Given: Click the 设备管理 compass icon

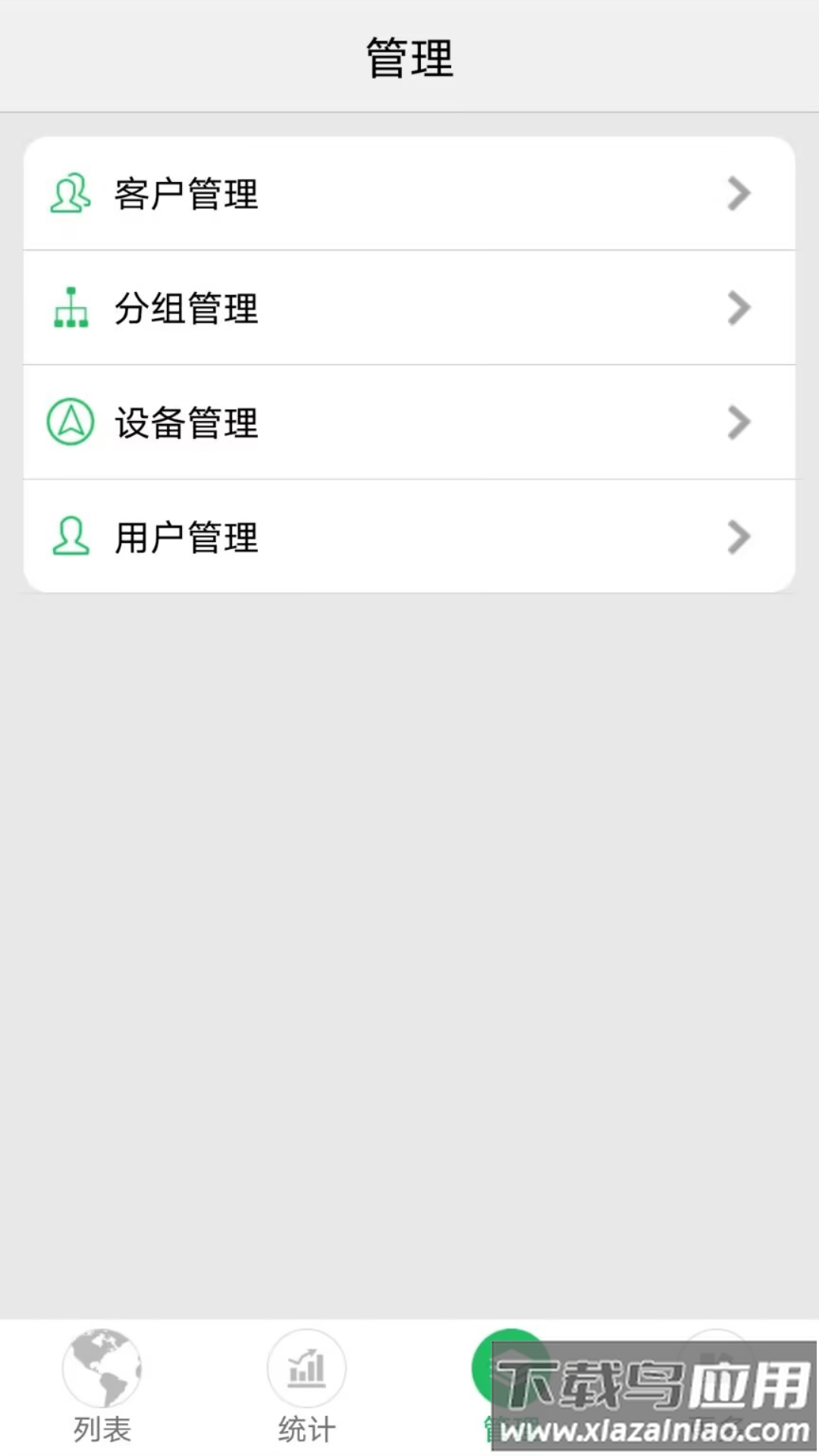Looking at the screenshot, I should (70, 422).
